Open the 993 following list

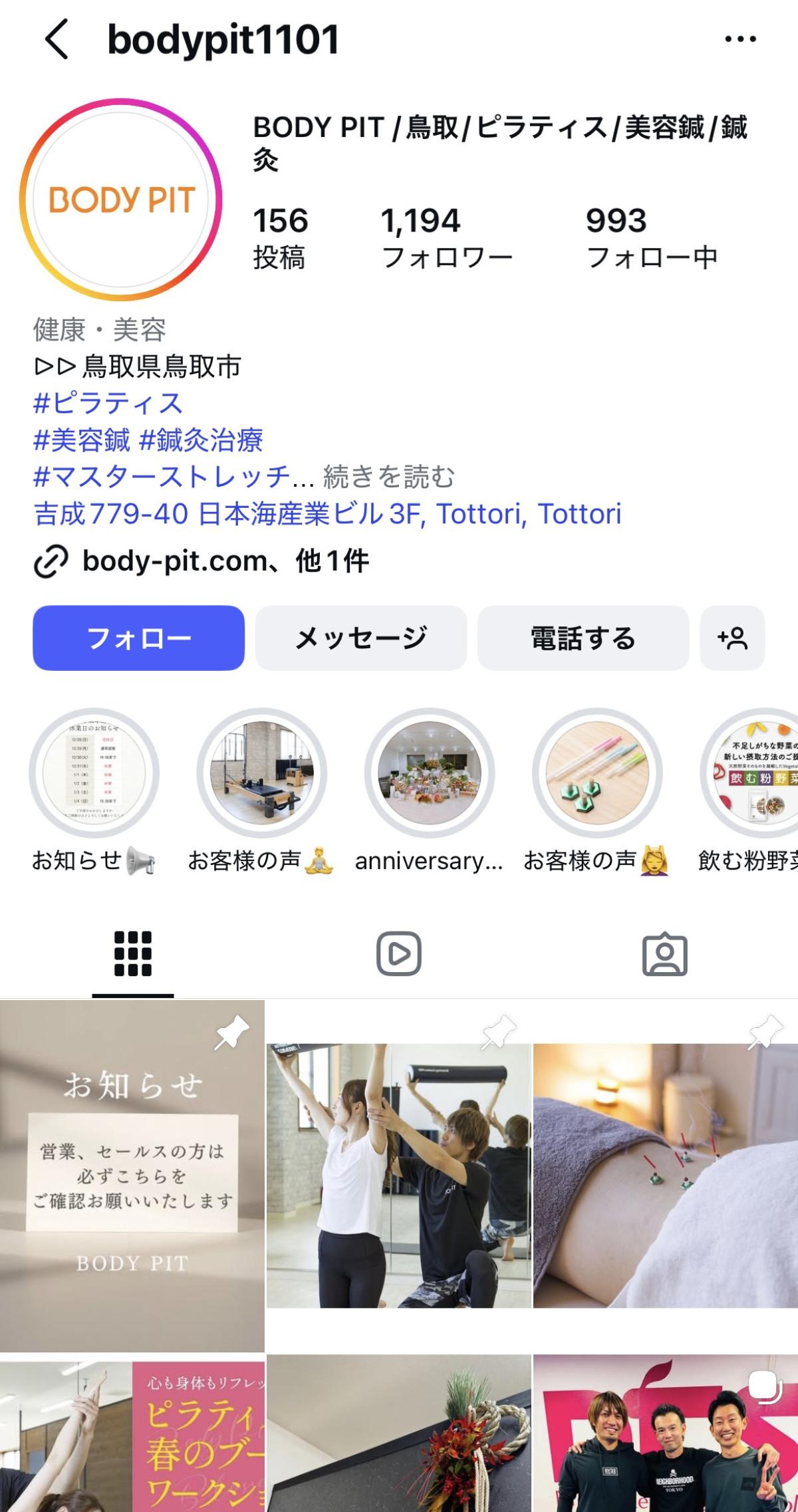point(651,238)
